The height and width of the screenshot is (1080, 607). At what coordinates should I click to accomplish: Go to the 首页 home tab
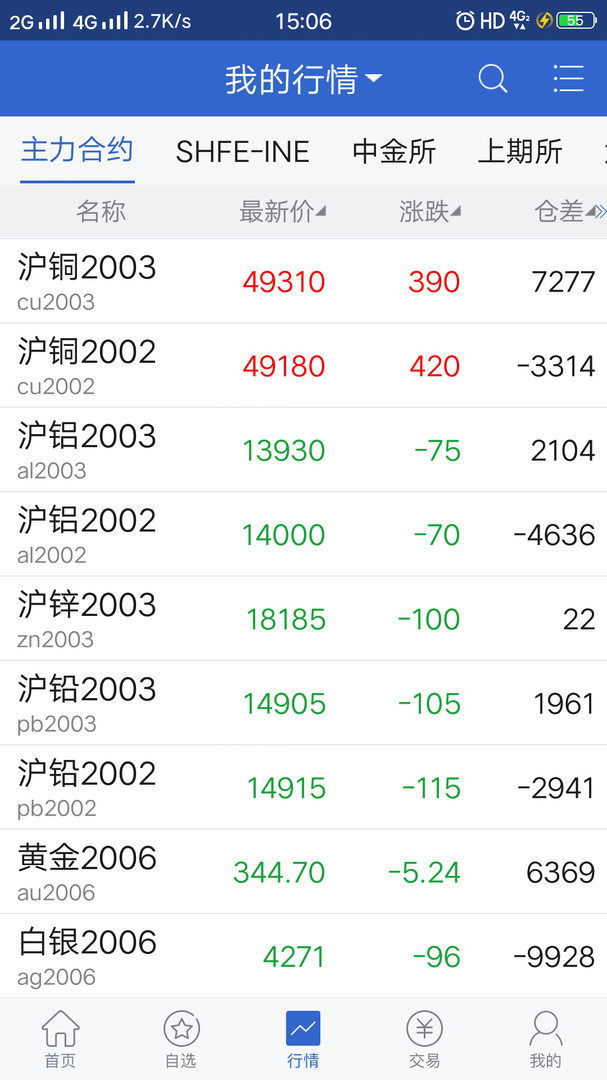(x=60, y=1040)
